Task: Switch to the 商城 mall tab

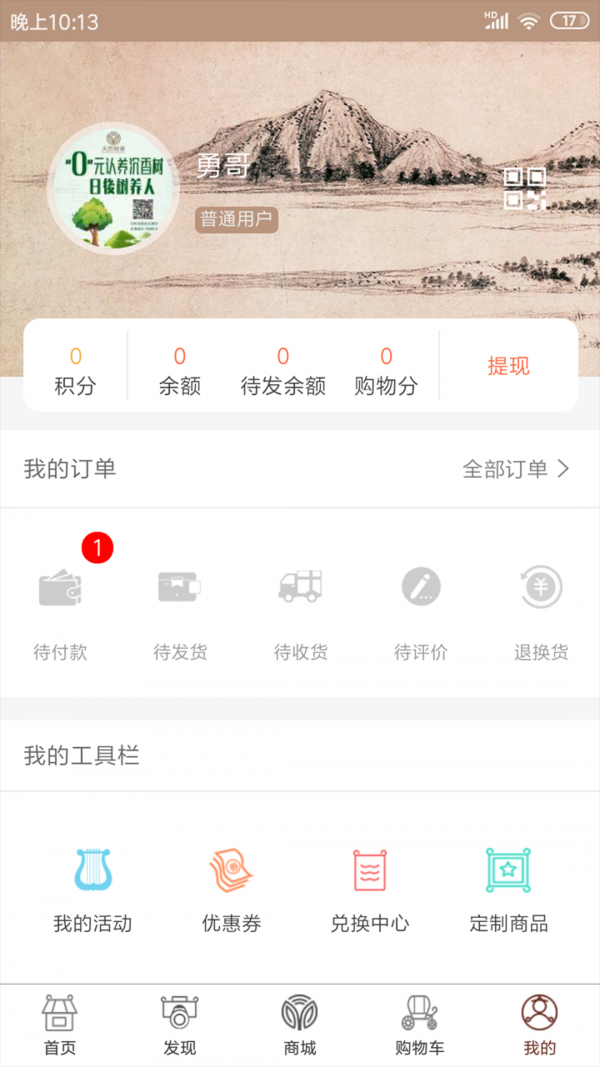Action: point(300,1026)
